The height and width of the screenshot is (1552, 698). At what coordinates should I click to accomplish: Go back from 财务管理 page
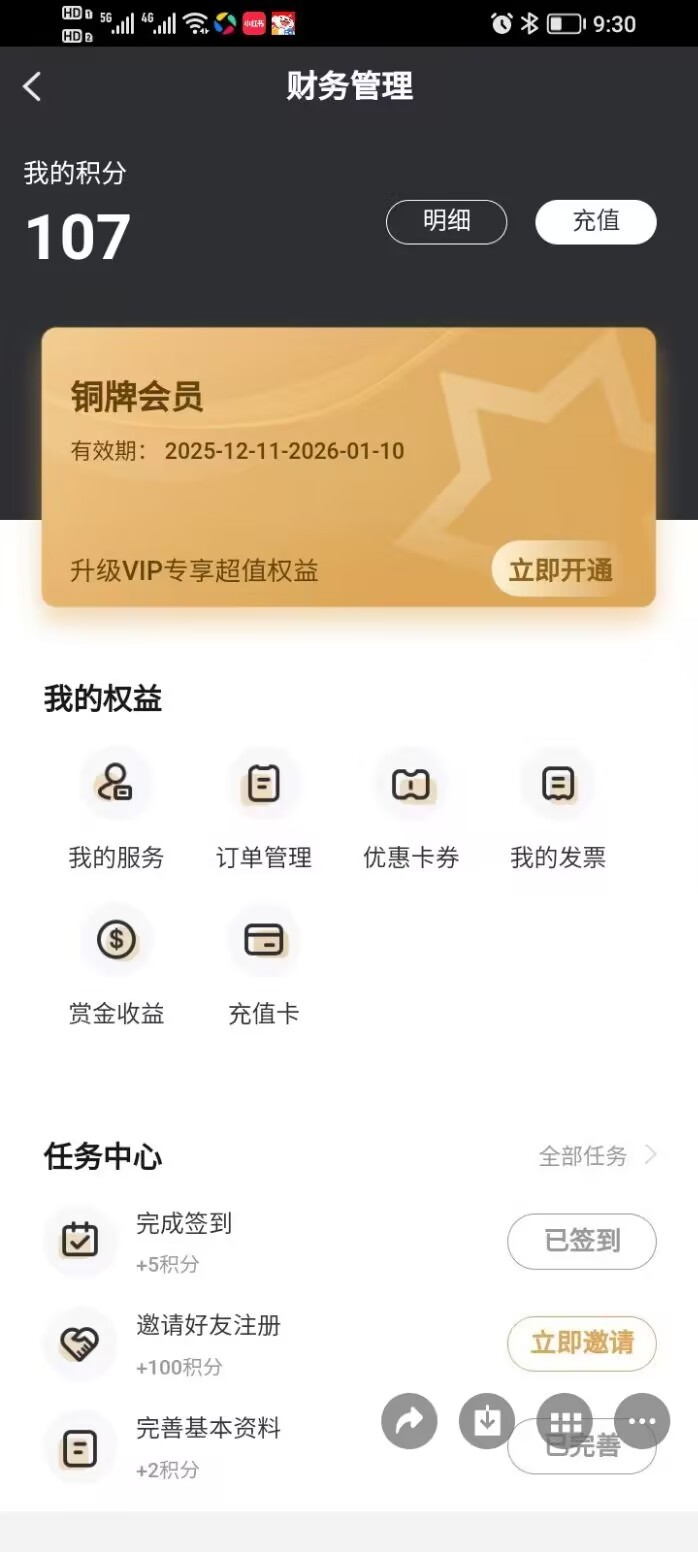pos(32,87)
